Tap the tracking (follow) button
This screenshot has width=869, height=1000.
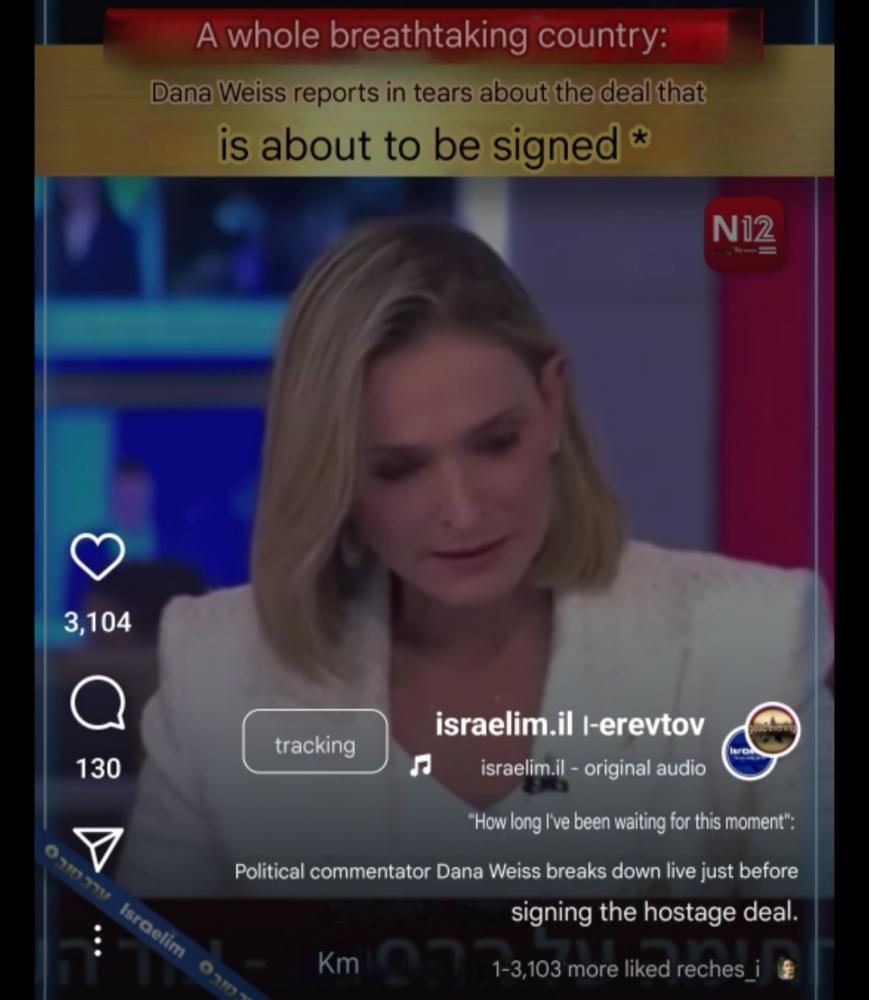[x=315, y=742]
